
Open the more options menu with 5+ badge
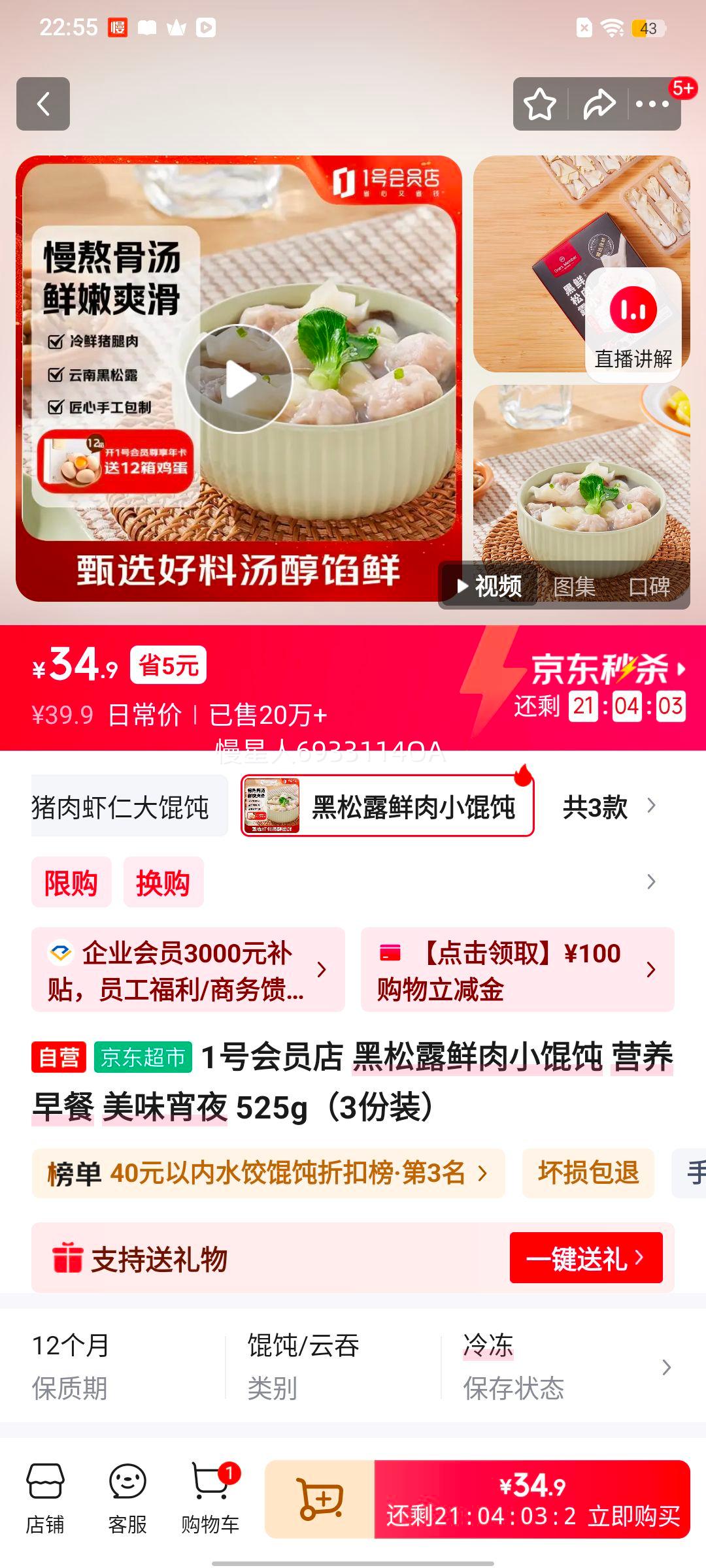[652, 105]
